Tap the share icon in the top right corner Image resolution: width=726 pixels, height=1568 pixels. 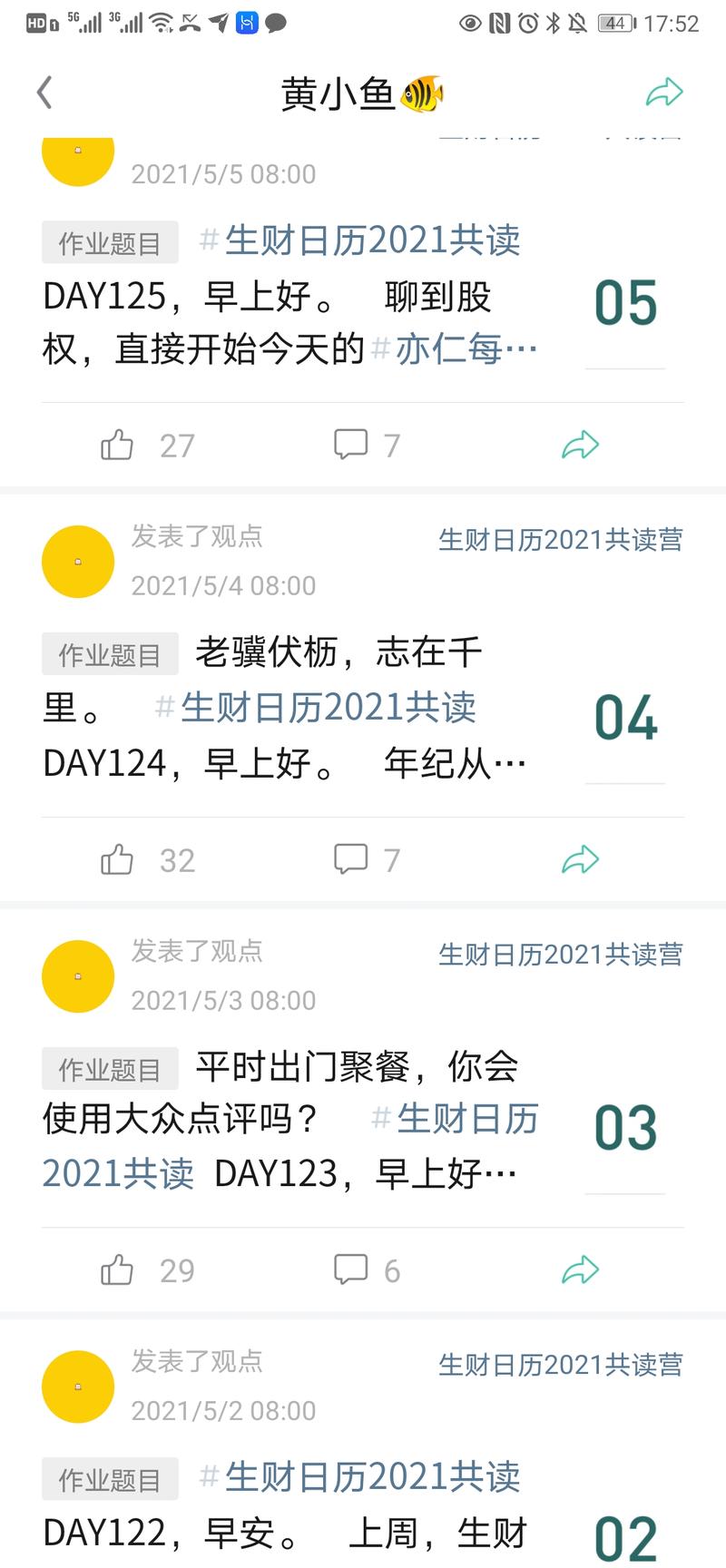click(x=666, y=92)
